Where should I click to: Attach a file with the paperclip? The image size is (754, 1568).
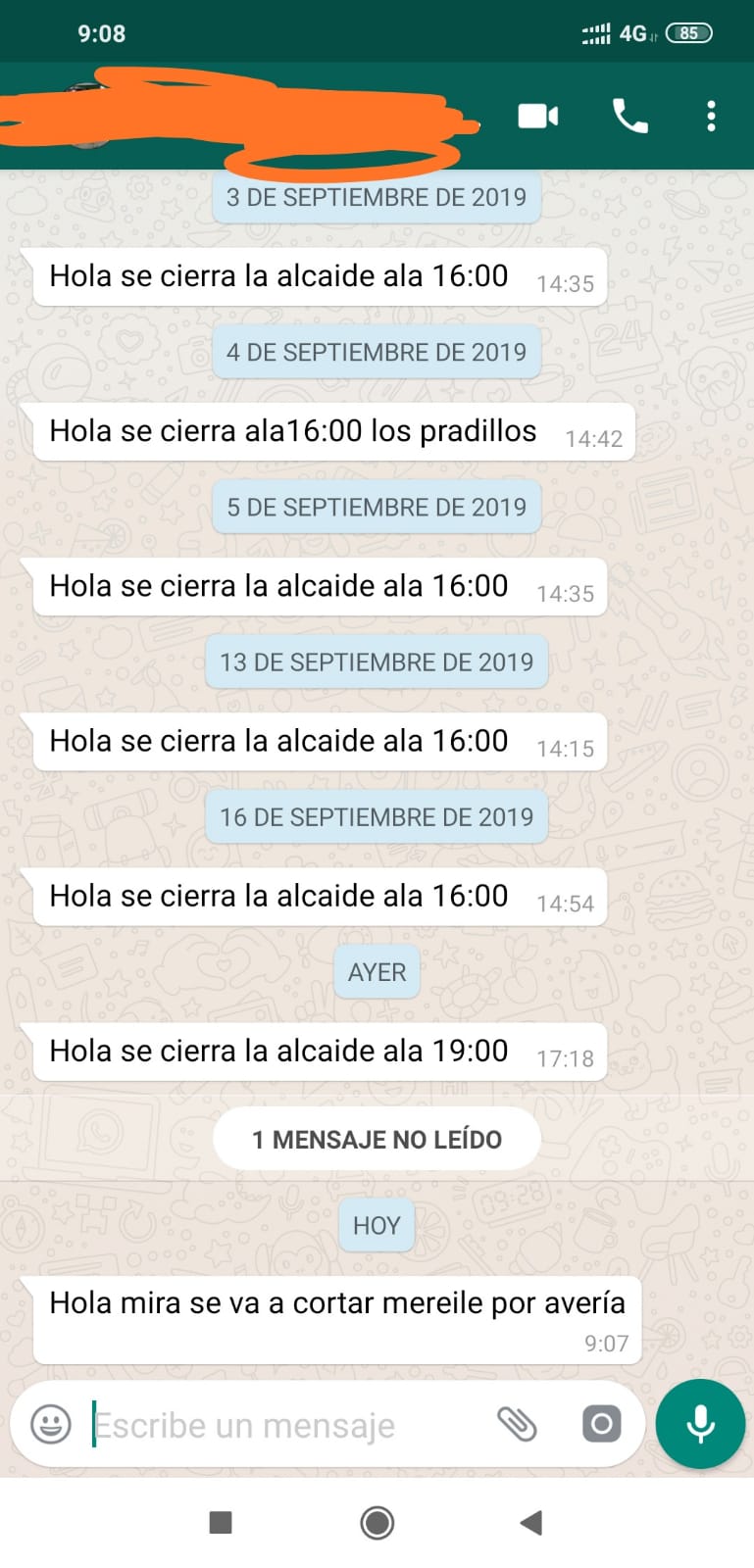[517, 1424]
